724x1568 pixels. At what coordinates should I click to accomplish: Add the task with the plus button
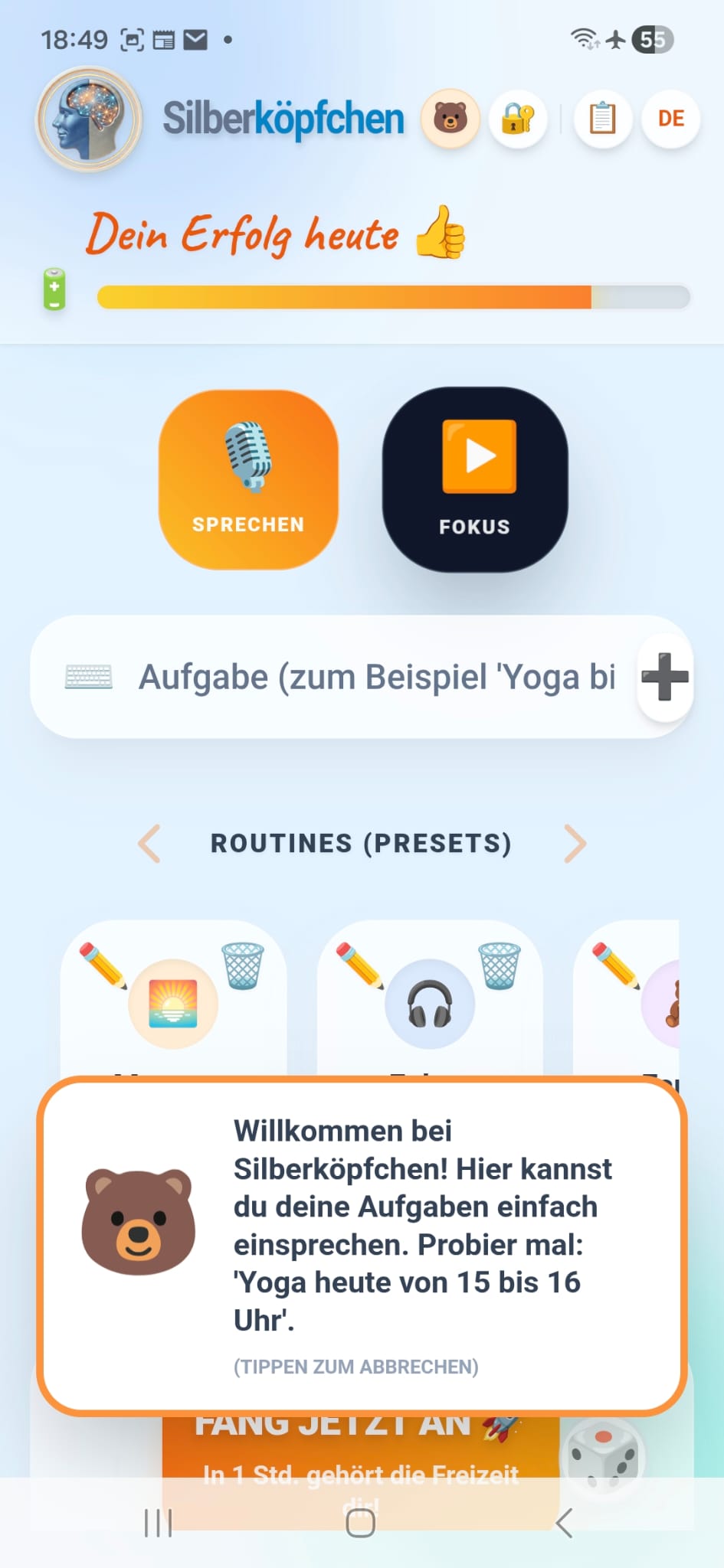coord(664,678)
